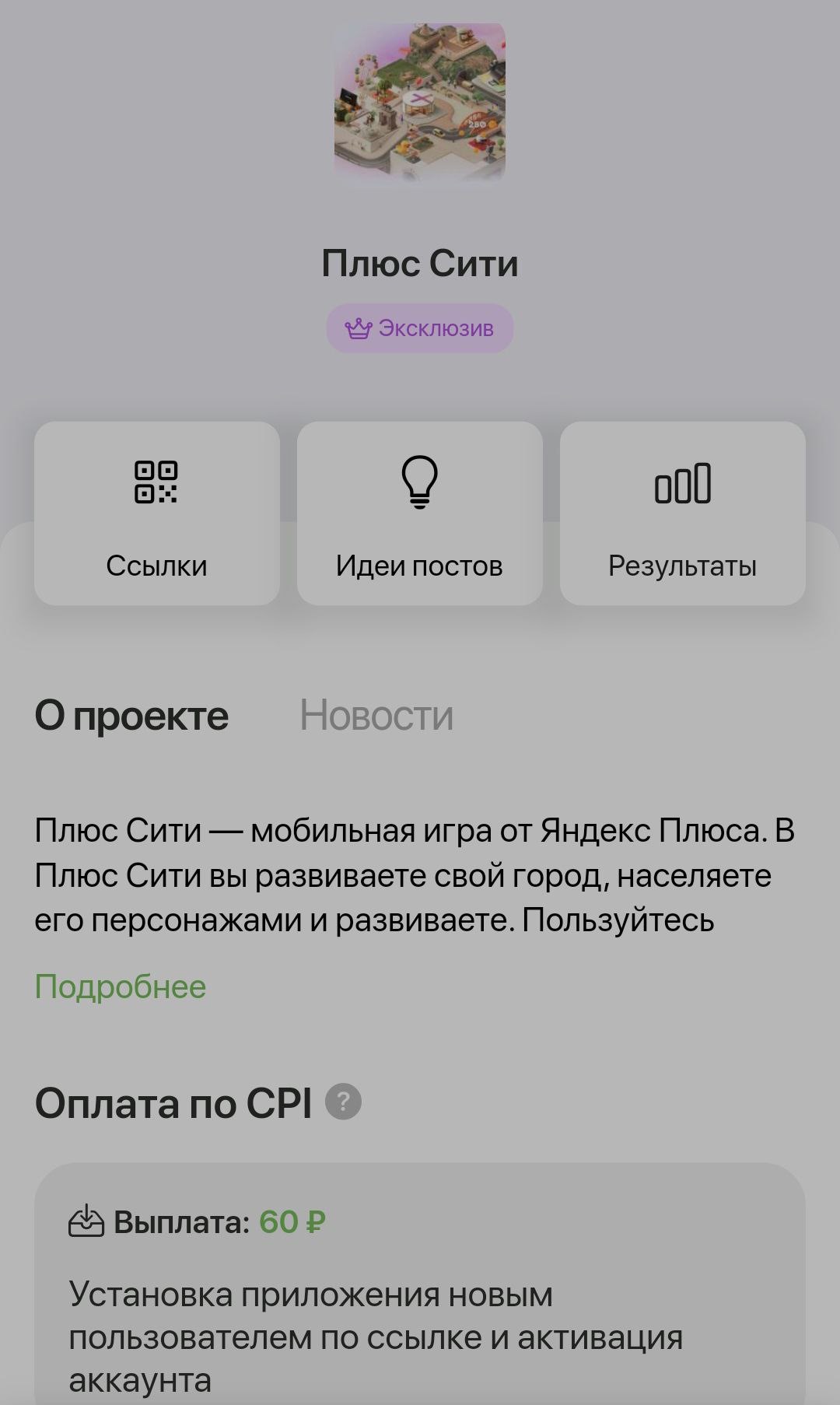This screenshot has width=840, height=1405.
Task: Switch to the Новости tab
Action: 376,715
